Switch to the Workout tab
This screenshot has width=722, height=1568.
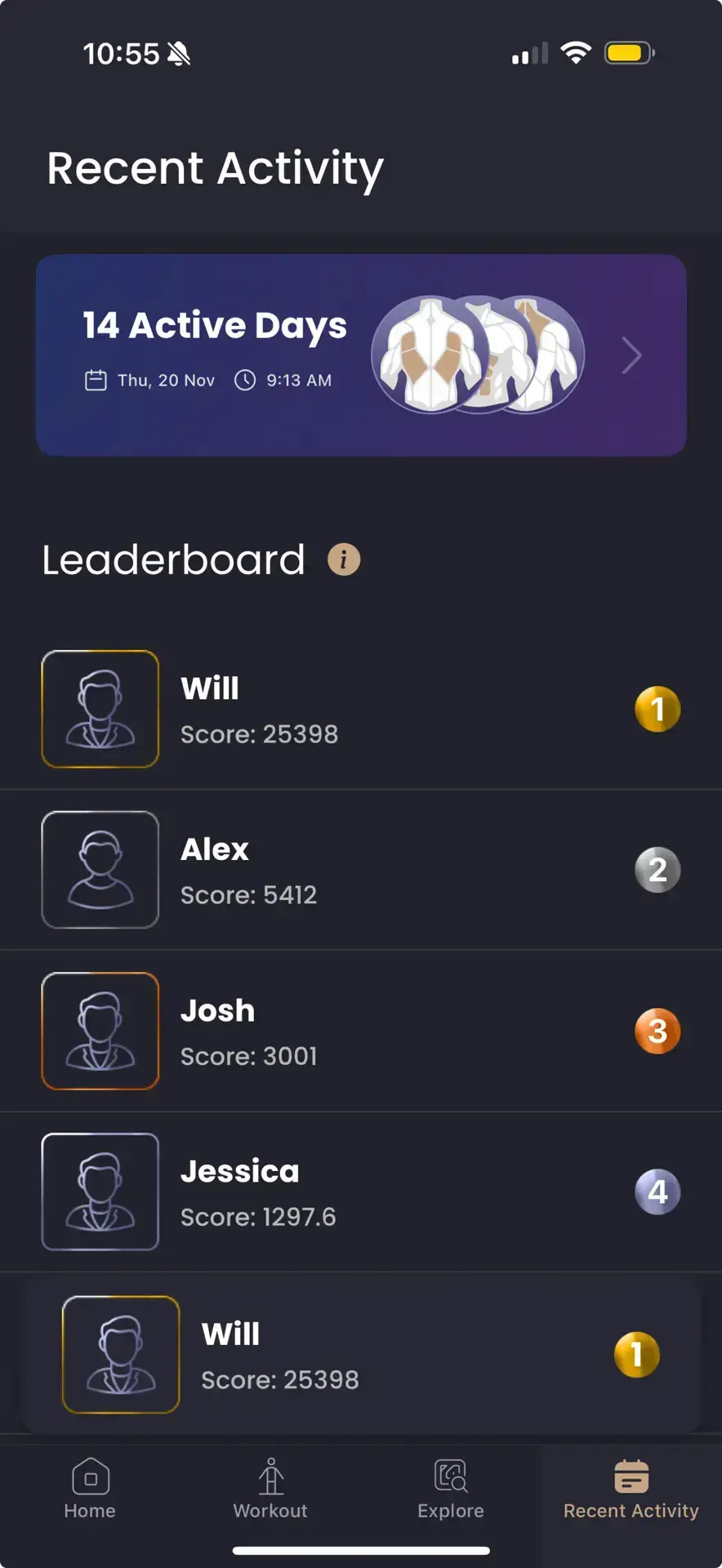coord(270,1490)
